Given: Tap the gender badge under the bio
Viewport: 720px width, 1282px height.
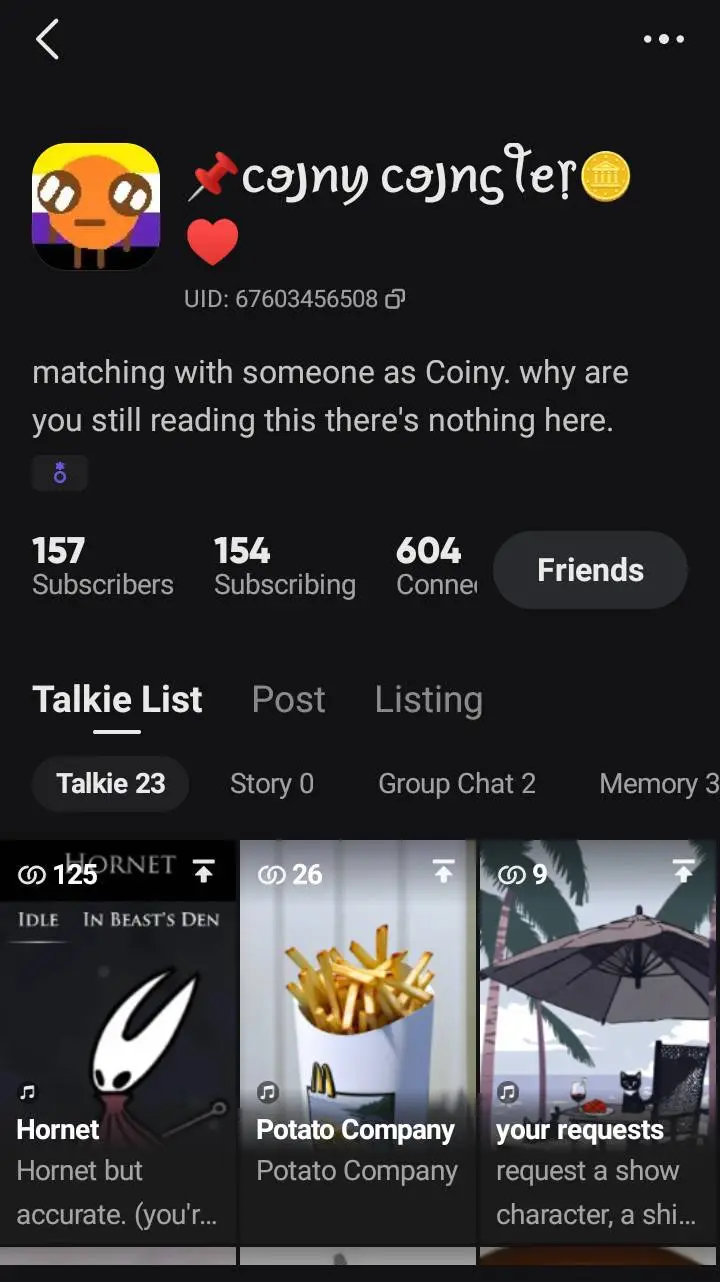Looking at the screenshot, I should tap(60, 474).
